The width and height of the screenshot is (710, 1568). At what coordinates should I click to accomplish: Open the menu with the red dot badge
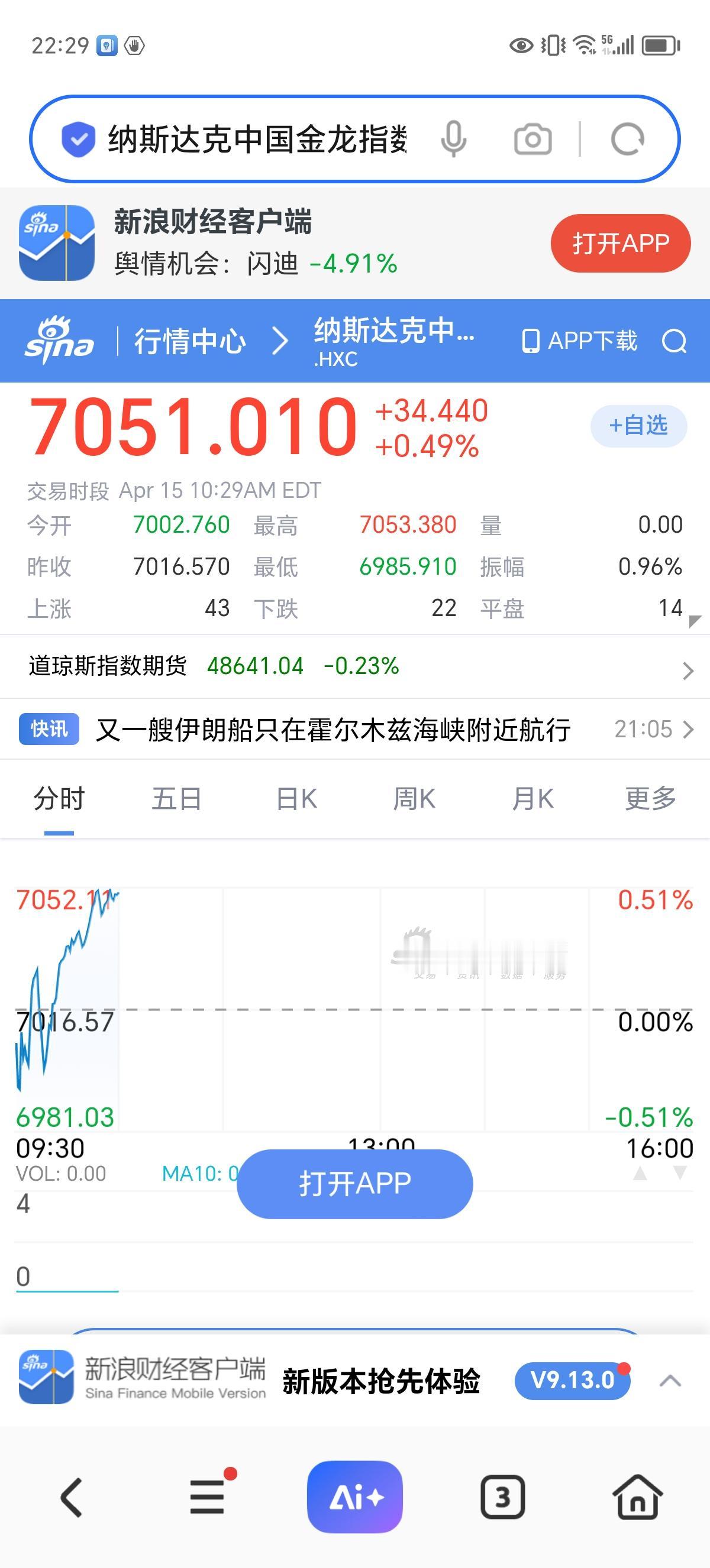tap(207, 1498)
